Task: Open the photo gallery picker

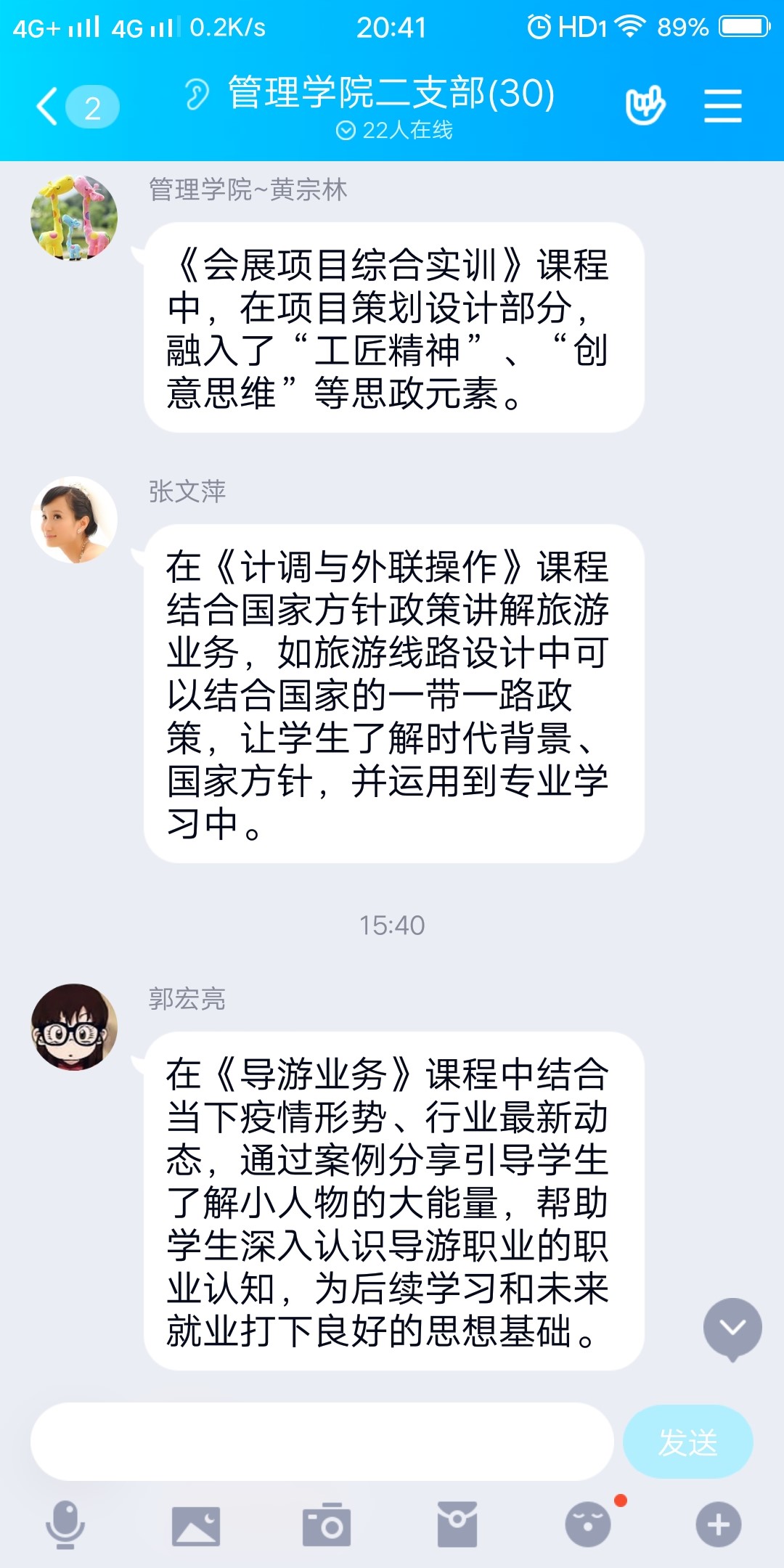Action: tap(195, 1525)
